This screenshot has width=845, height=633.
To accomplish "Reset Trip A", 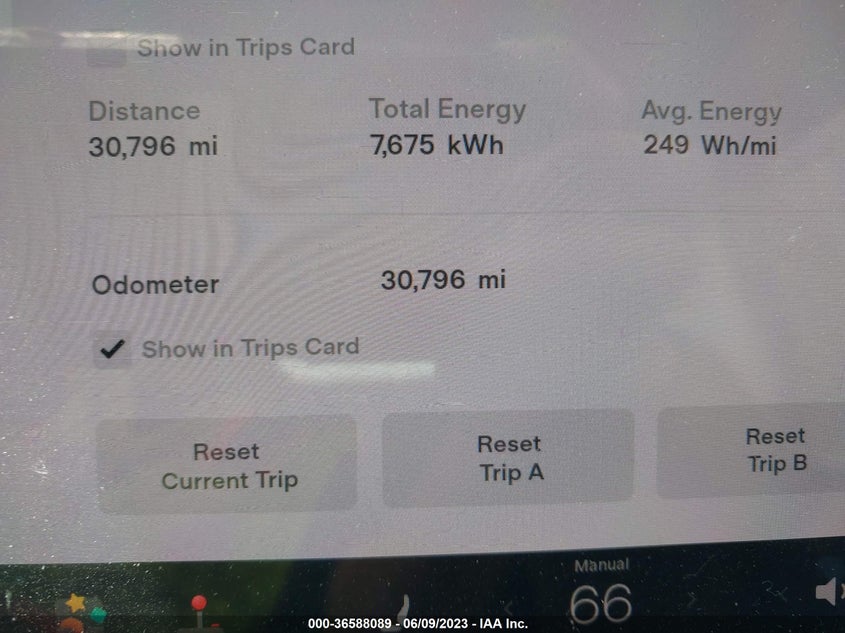I will point(508,458).
